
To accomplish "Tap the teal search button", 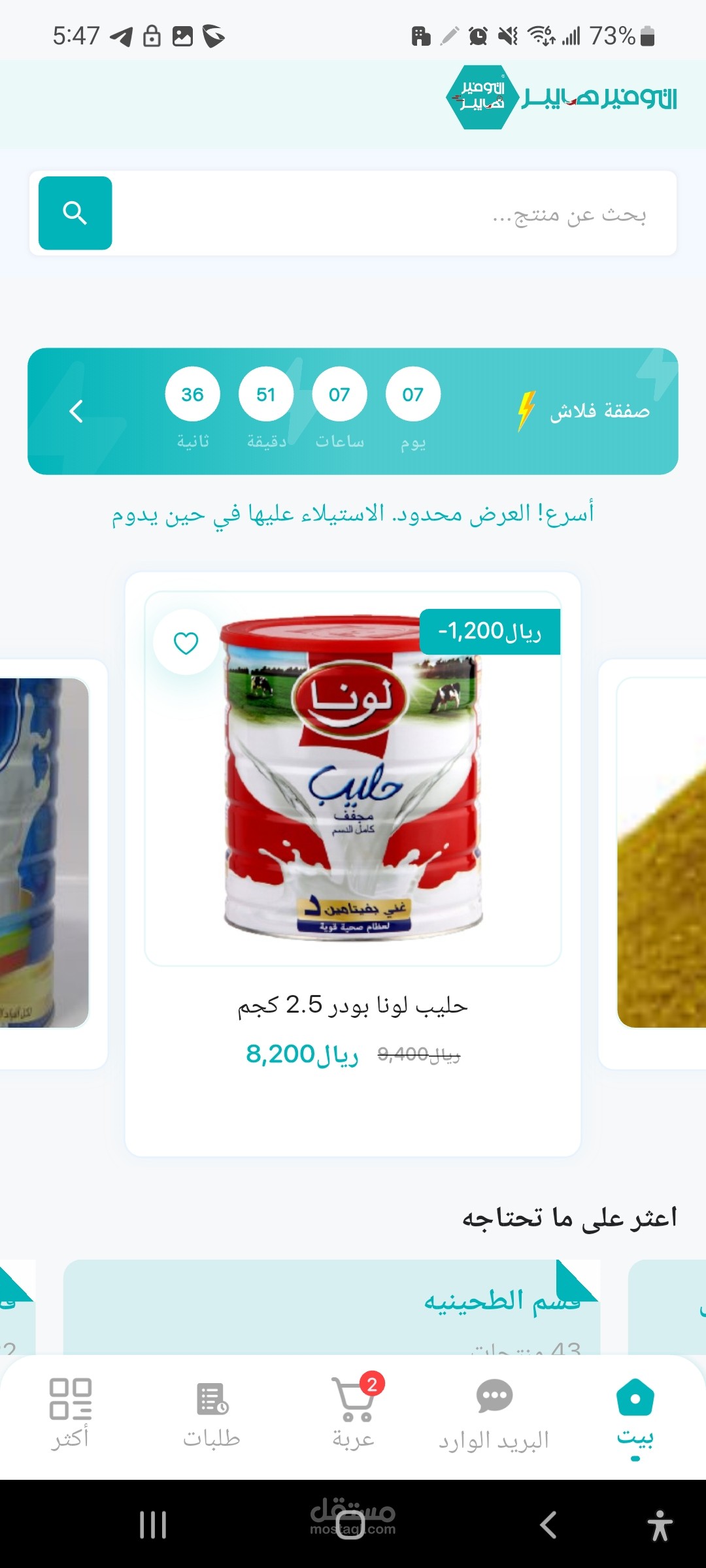I will 75,213.
